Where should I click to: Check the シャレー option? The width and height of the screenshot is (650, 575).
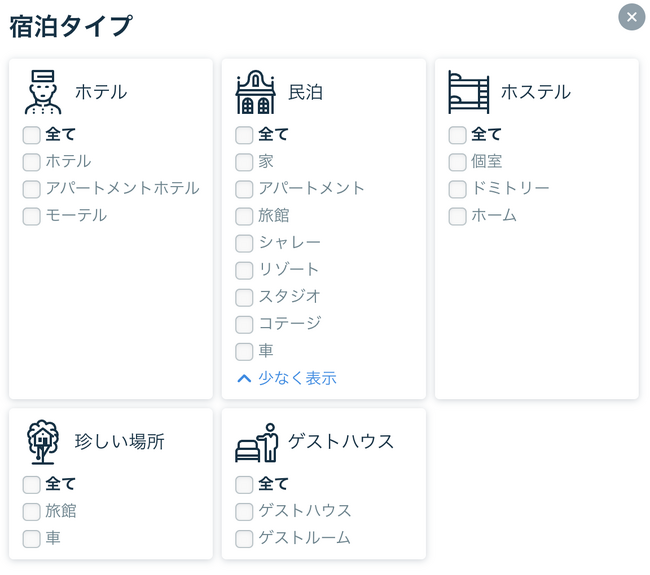point(245,243)
